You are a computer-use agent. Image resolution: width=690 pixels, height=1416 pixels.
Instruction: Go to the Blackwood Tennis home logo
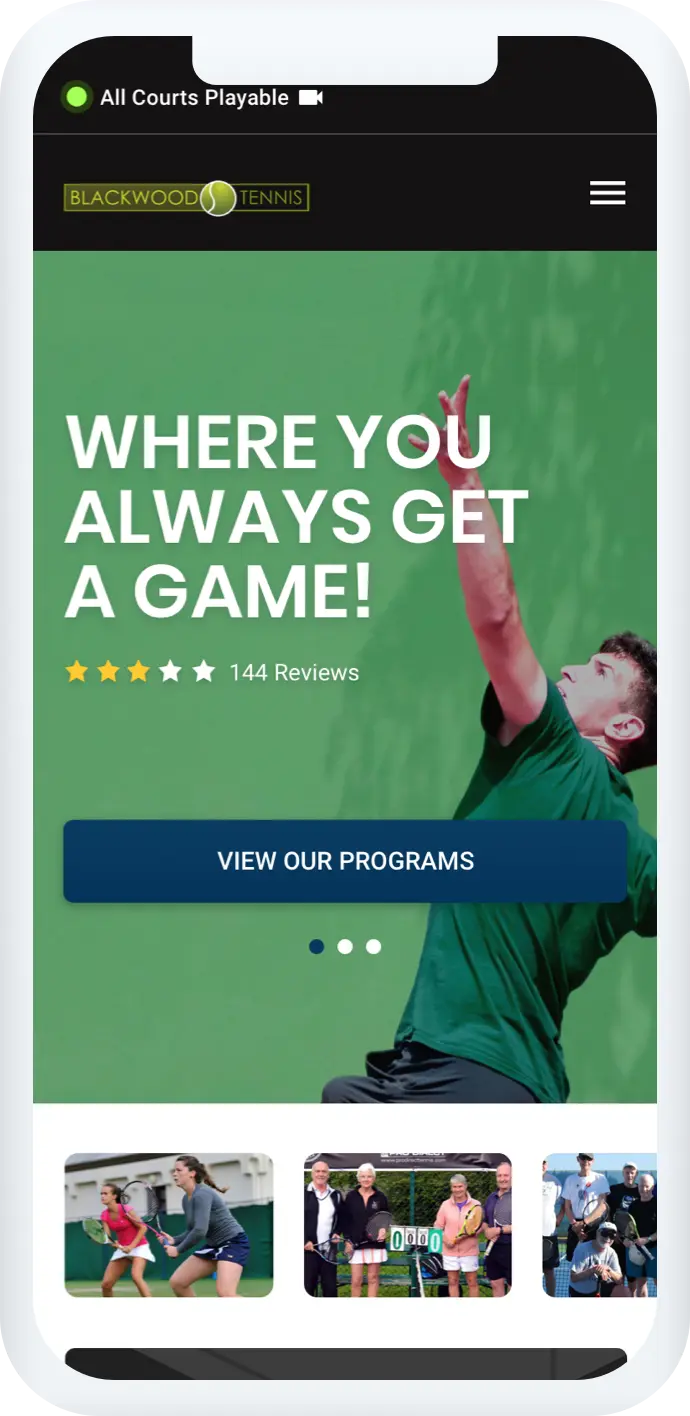pos(187,198)
